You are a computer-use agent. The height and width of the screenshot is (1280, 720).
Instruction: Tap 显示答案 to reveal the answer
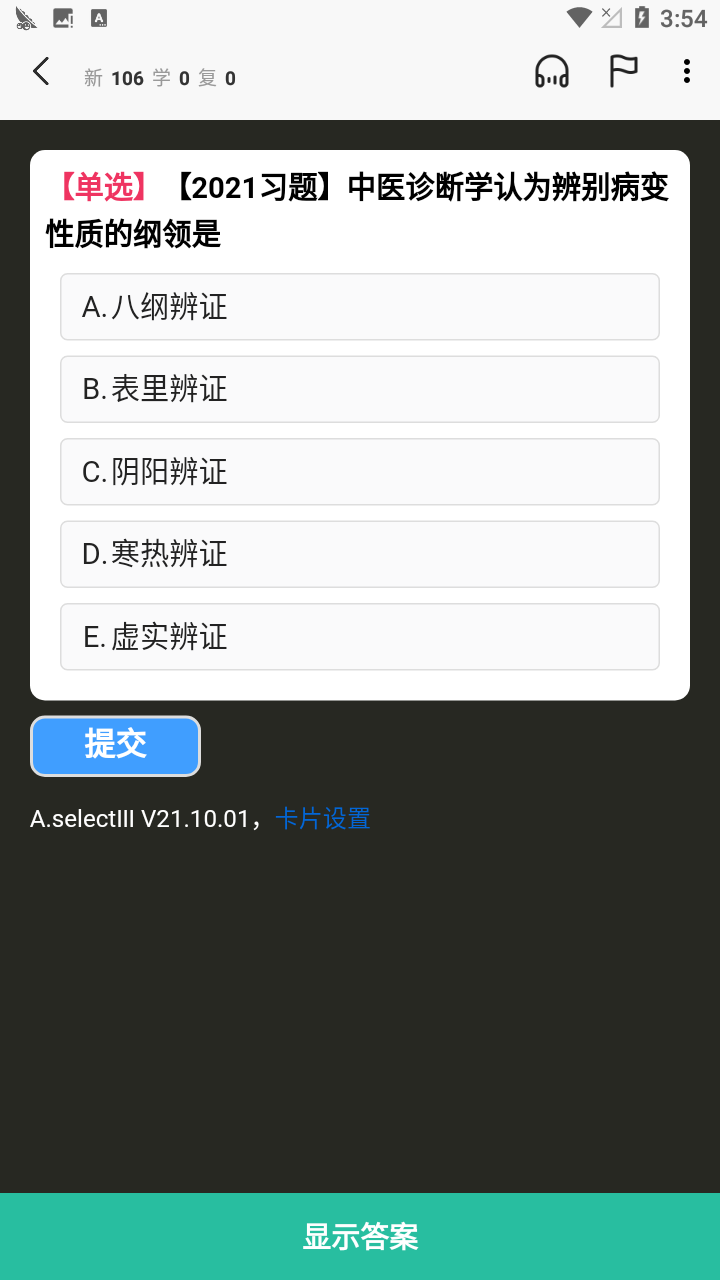pos(360,1237)
